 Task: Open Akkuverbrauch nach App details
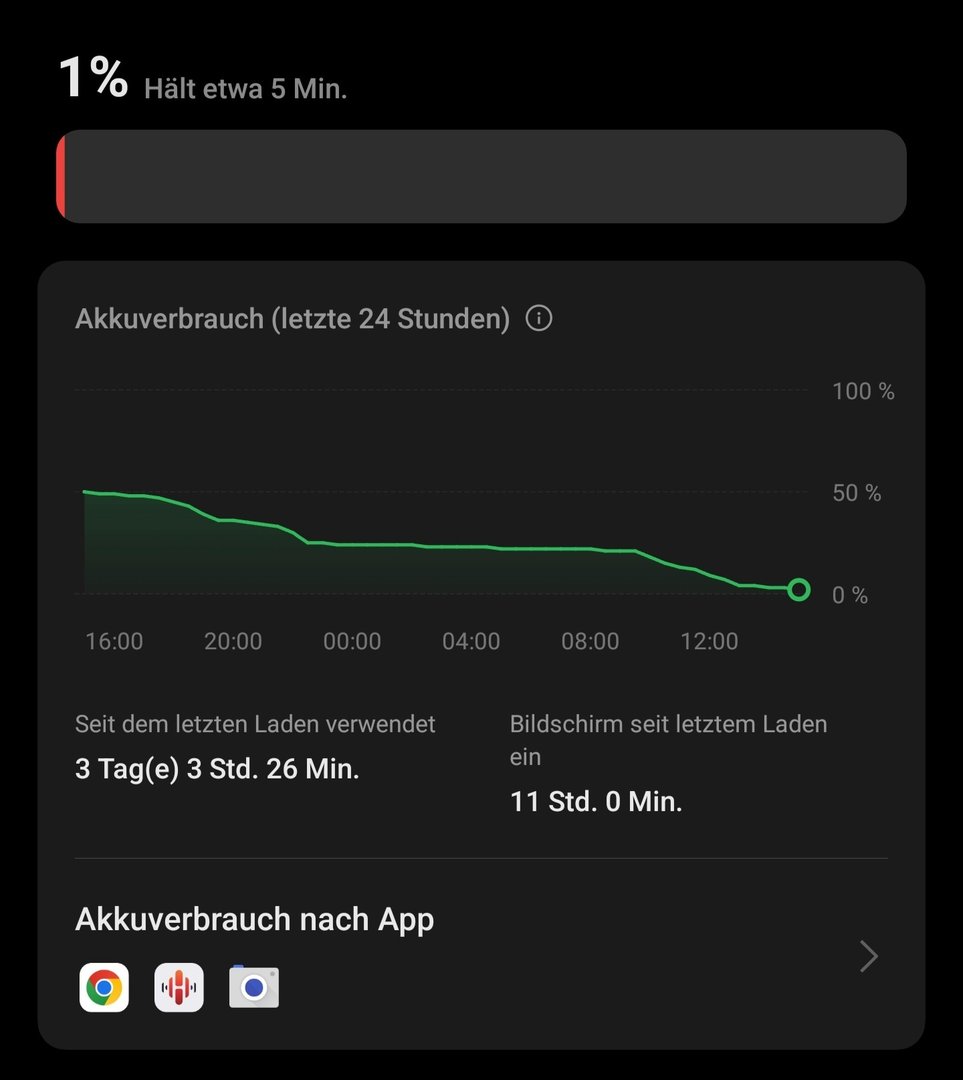(868, 957)
